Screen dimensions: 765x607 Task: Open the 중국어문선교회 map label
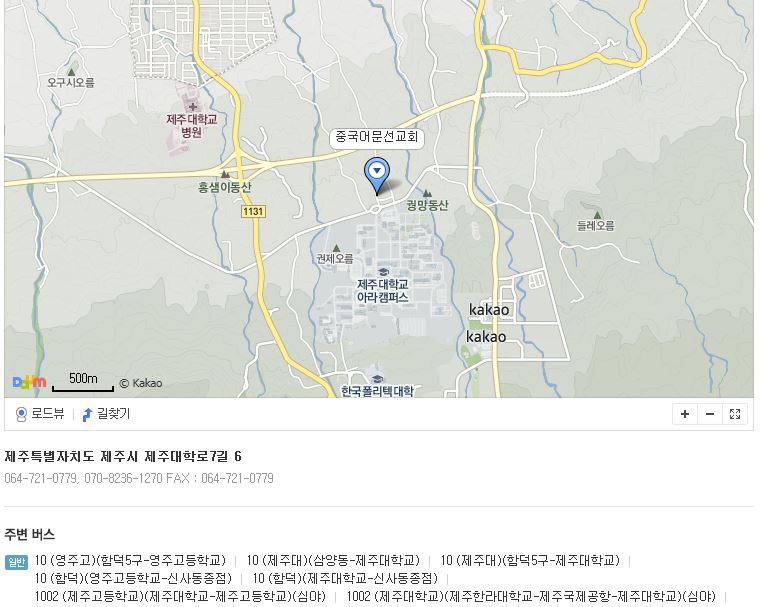coord(376,138)
